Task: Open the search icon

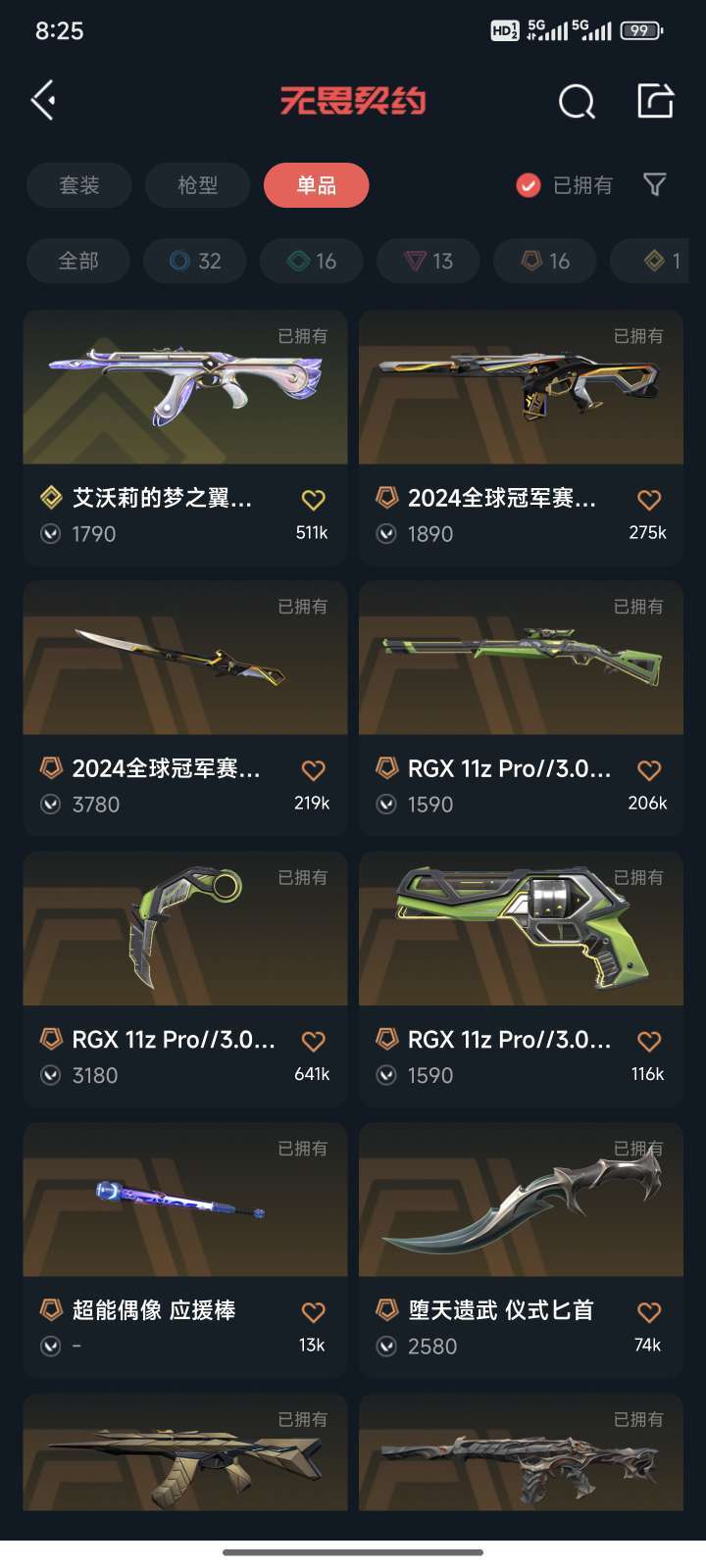Action: [577, 101]
